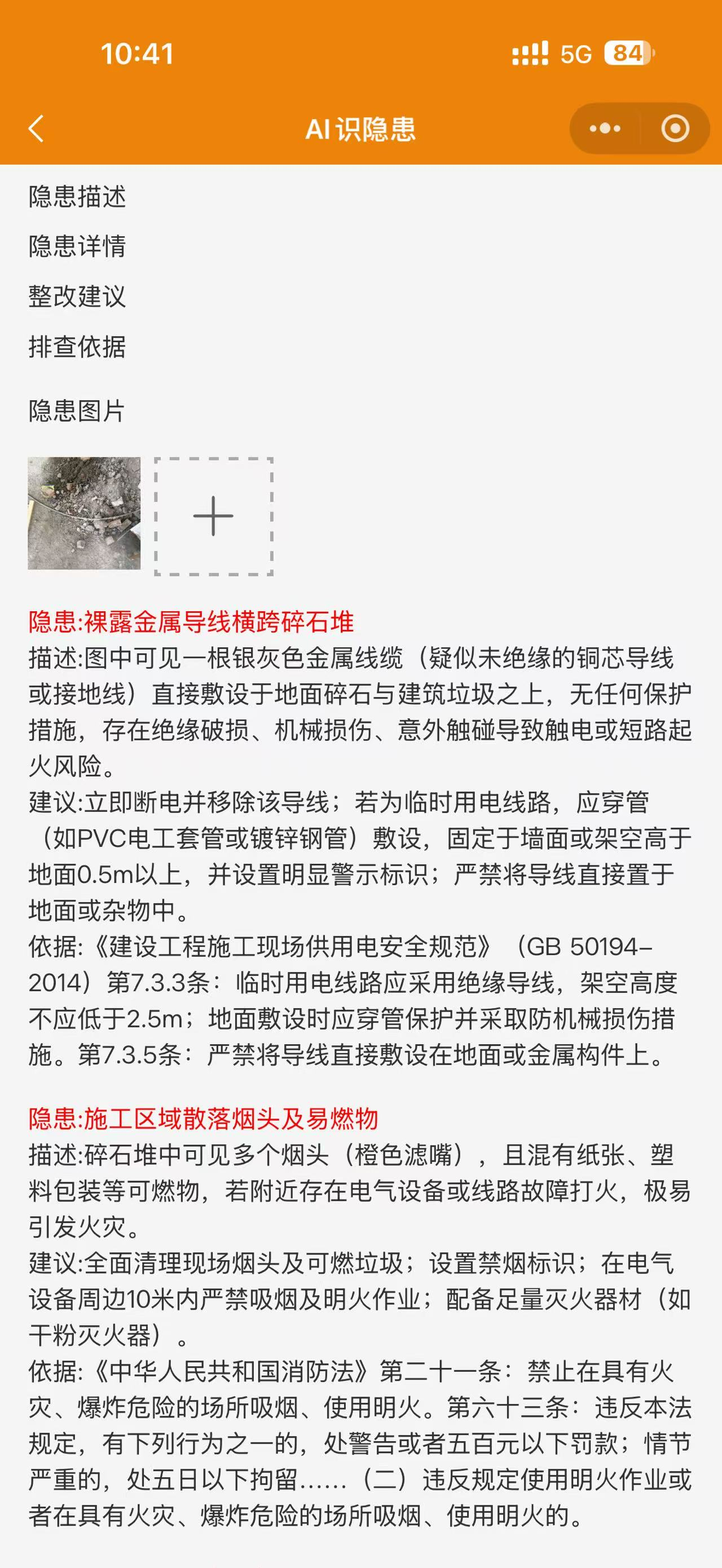This screenshot has width=722, height=1568.
Task: Go back from AI识隐患 page
Action: [37, 129]
